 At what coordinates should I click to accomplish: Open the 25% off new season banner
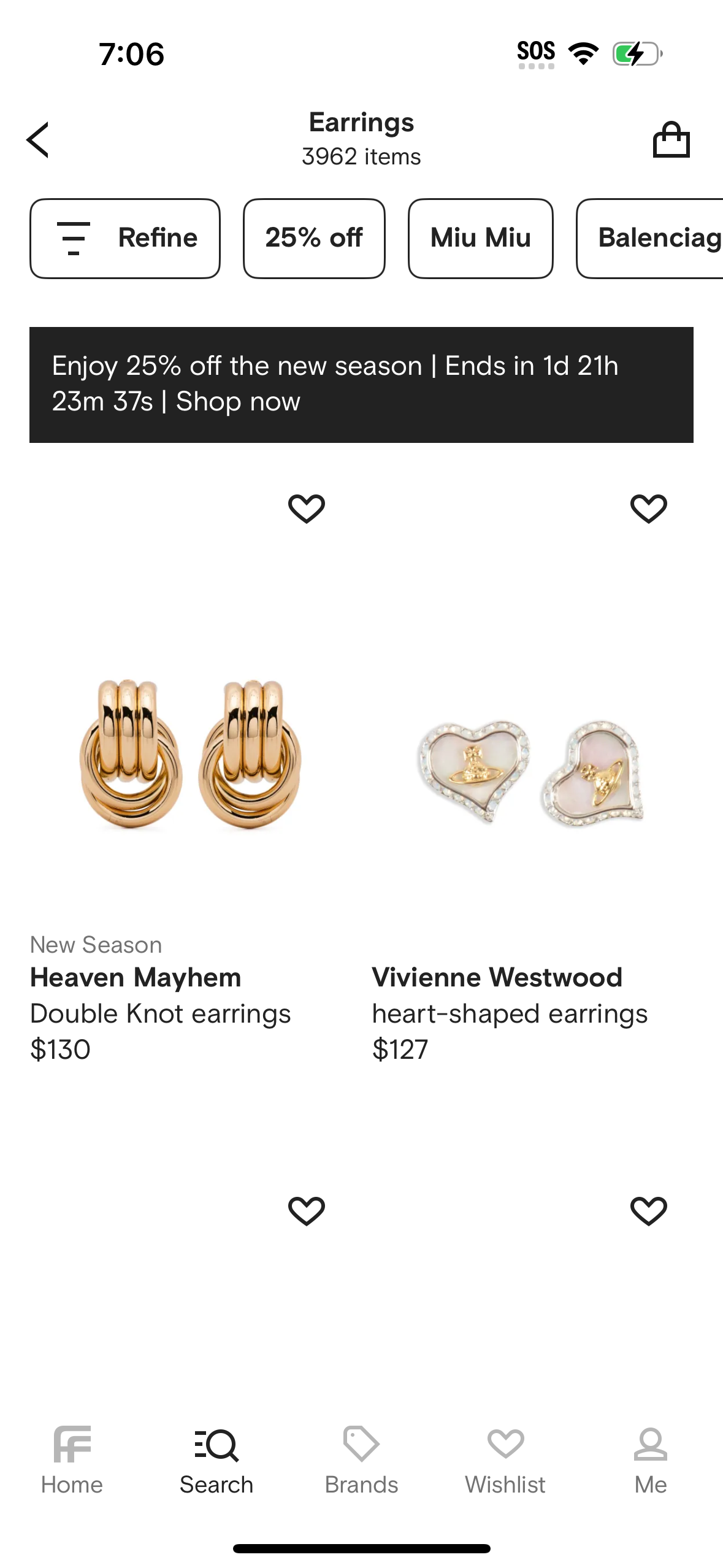(x=361, y=384)
